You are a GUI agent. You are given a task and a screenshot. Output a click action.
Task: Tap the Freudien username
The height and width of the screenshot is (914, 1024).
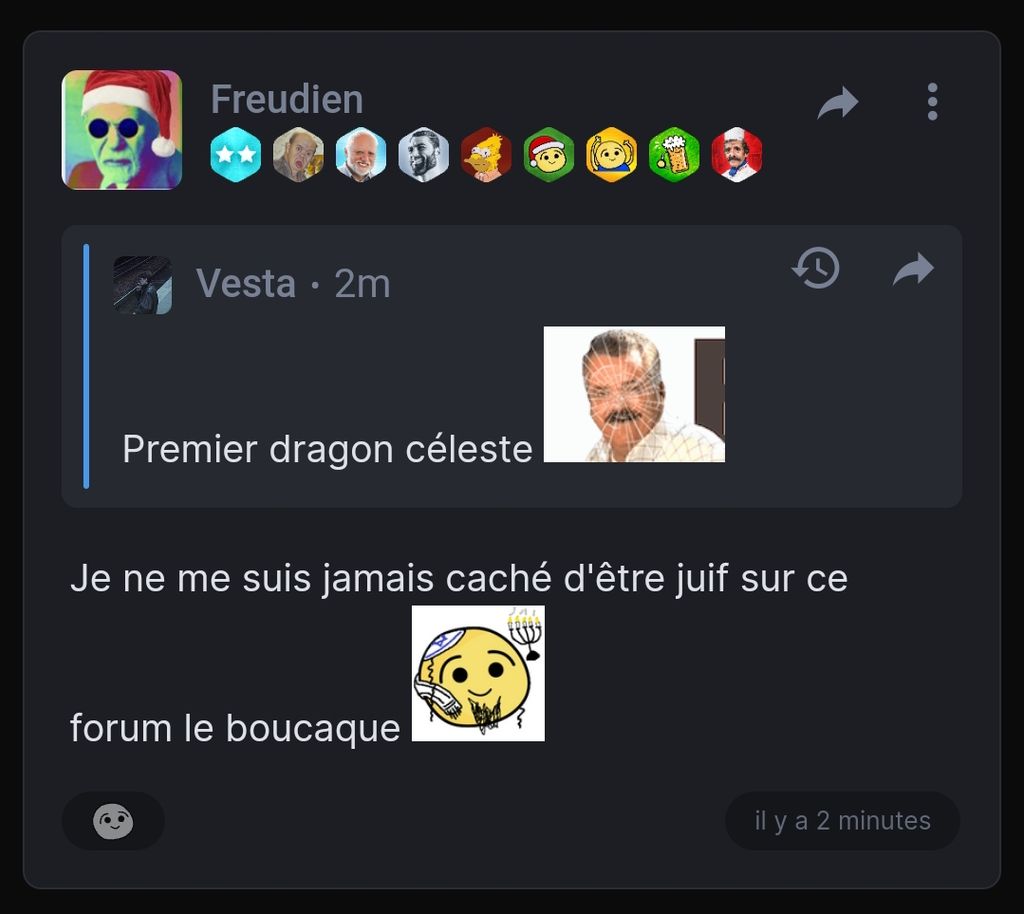click(x=286, y=100)
